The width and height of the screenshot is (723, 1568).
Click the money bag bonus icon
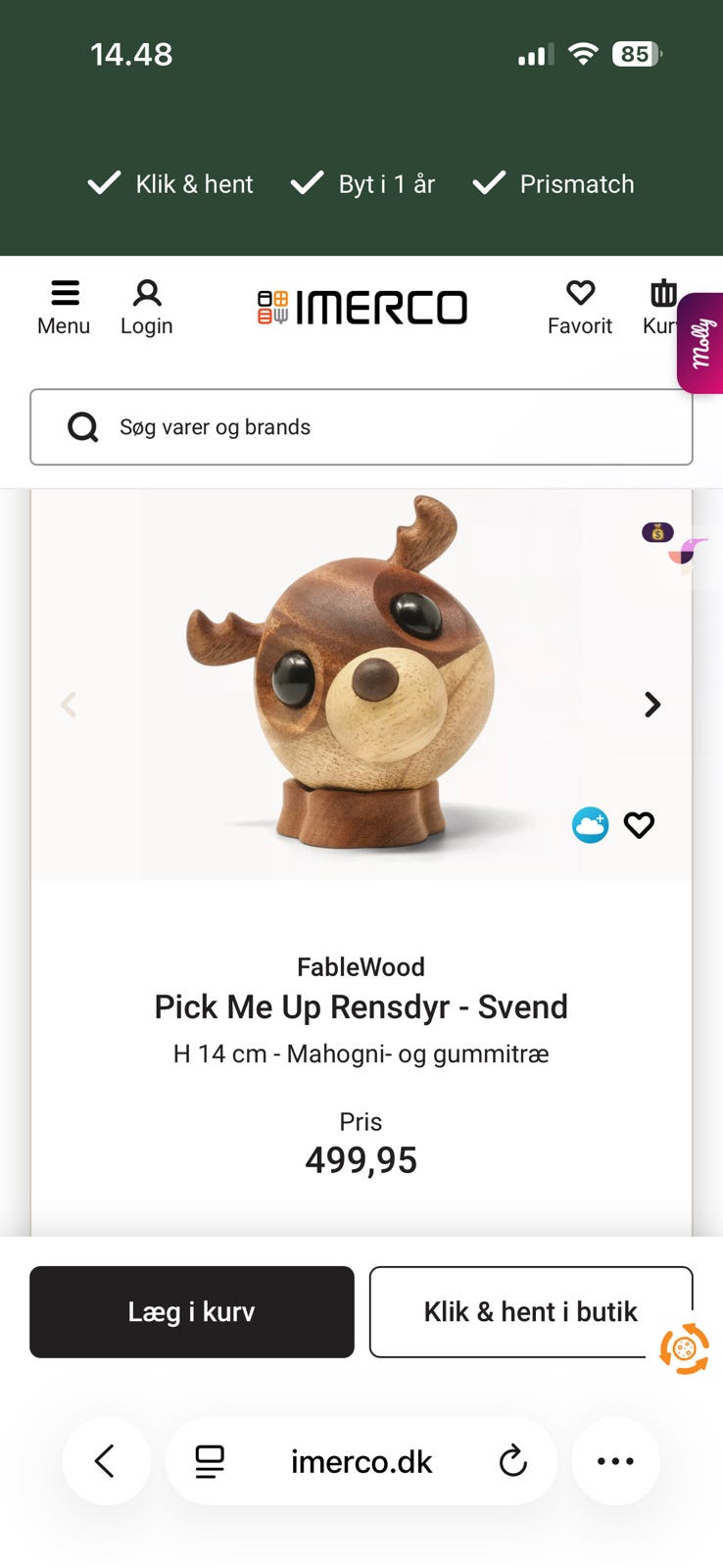tap(657, 532)
